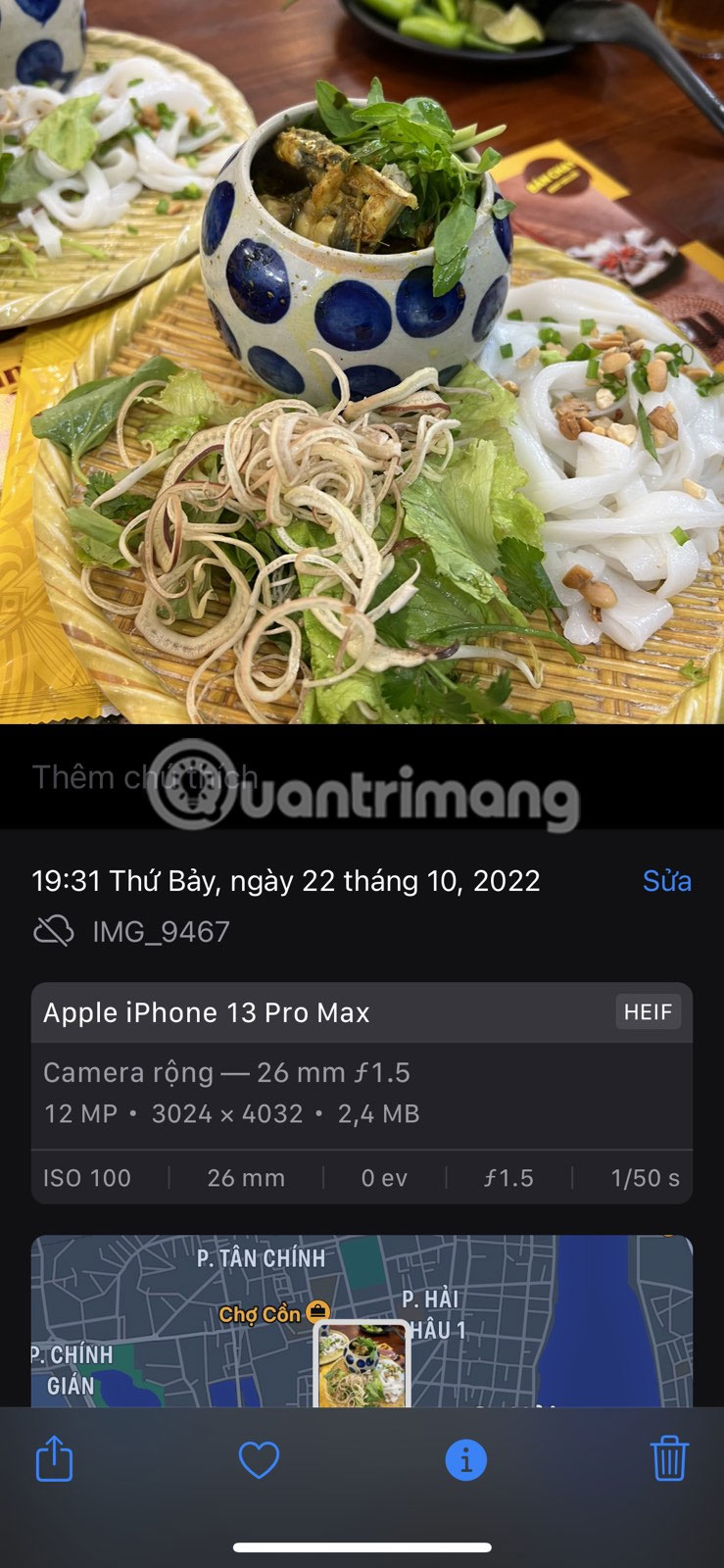Viewport: 724px width, 1568px height.
Task: Share this photo
Action: 54,1459
